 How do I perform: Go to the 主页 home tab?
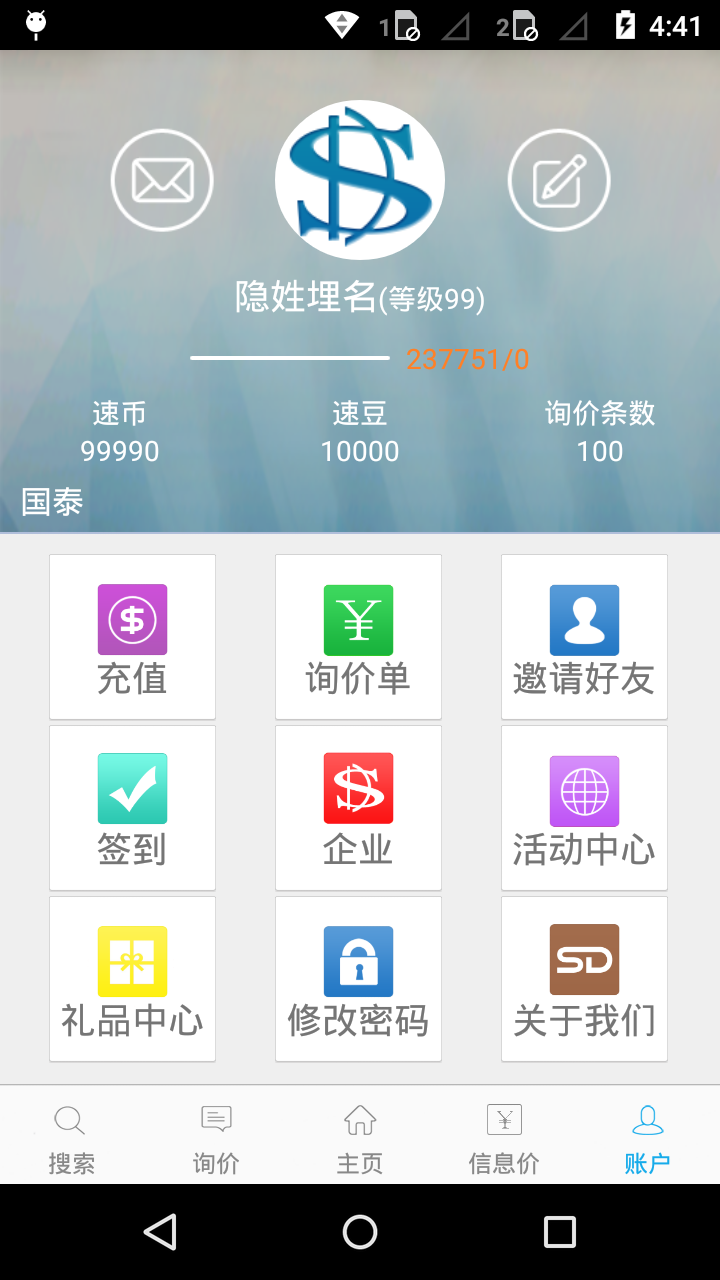point(360,1136)
